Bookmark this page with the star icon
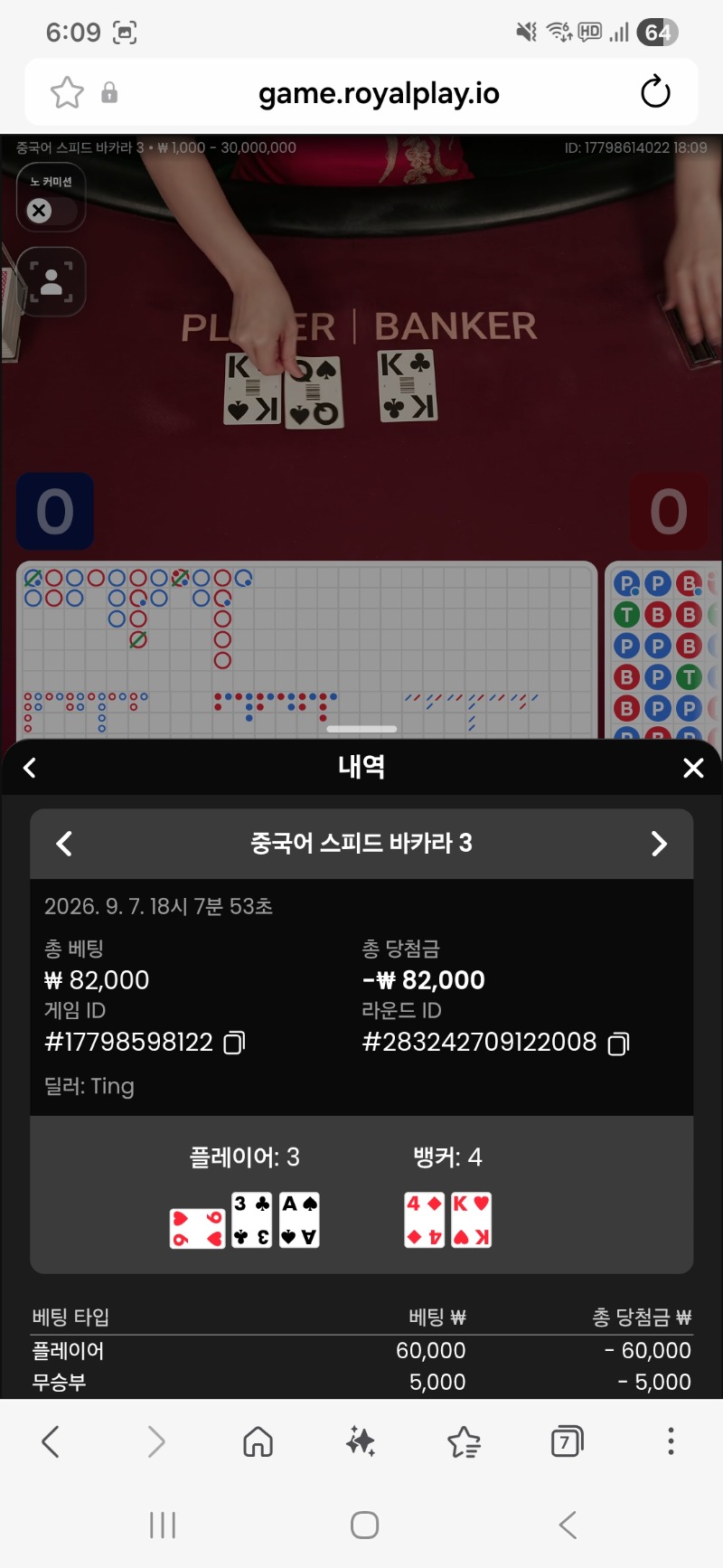 coord(67,92)
